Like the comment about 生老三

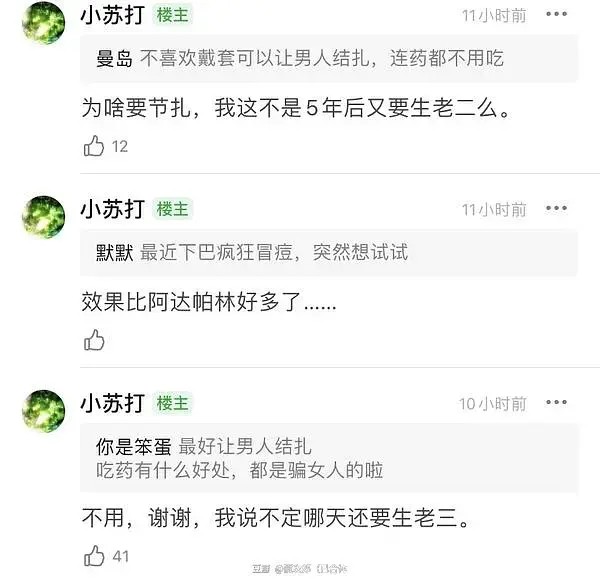[x=94, y=555]
